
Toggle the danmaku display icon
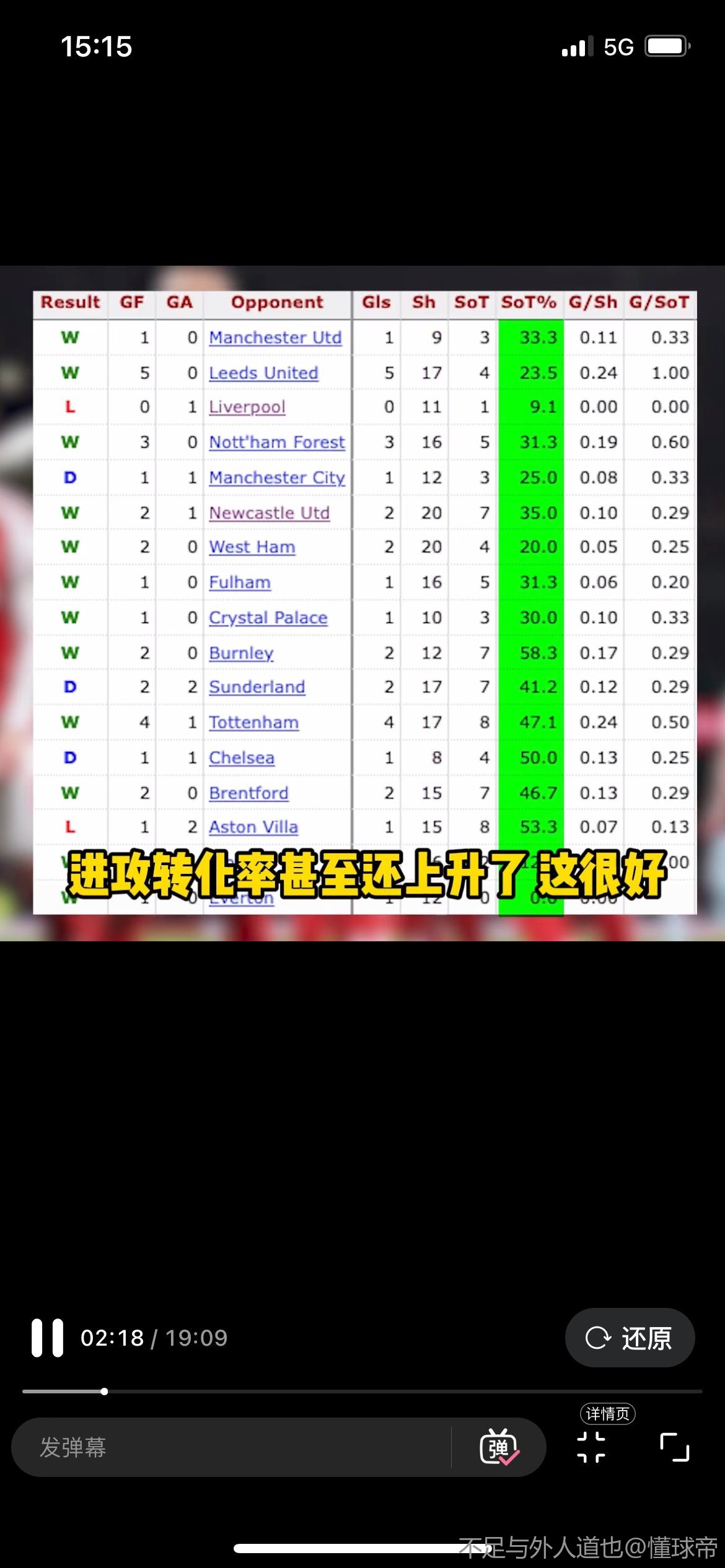pos(498,1447)
